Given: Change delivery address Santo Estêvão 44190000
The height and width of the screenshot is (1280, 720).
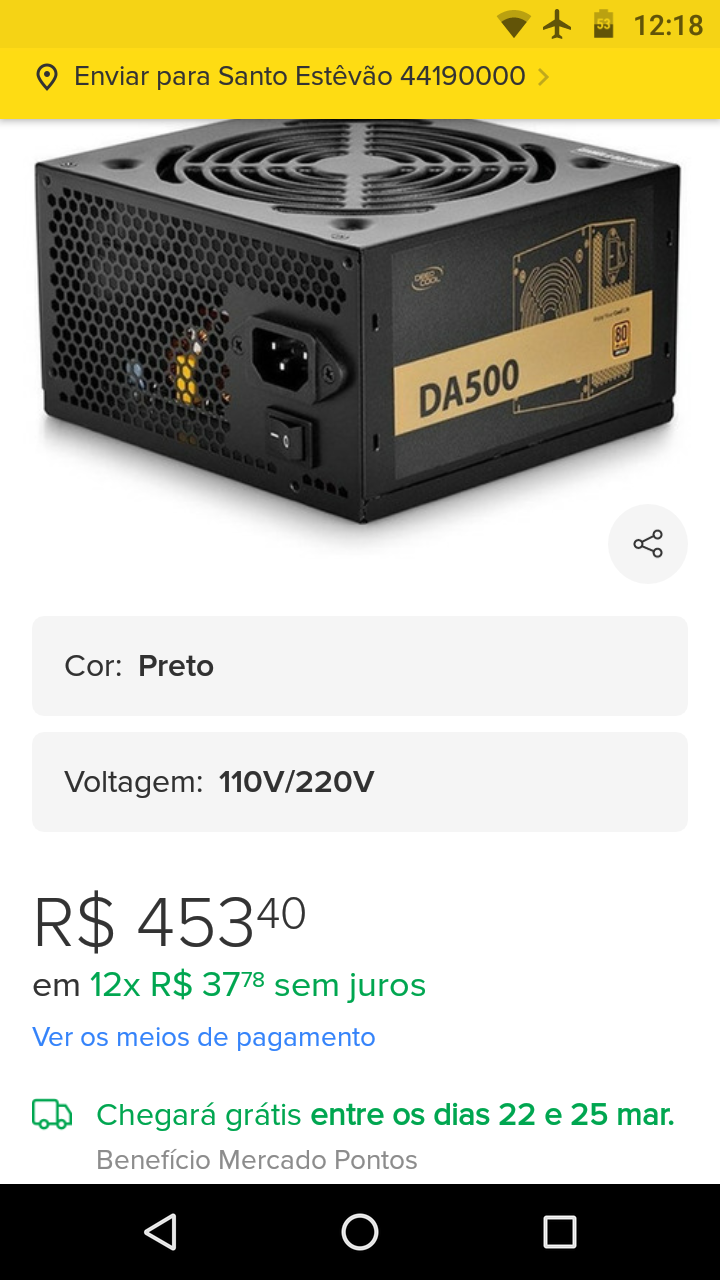Looking at the screenshot, I should (x=360, y=77).
